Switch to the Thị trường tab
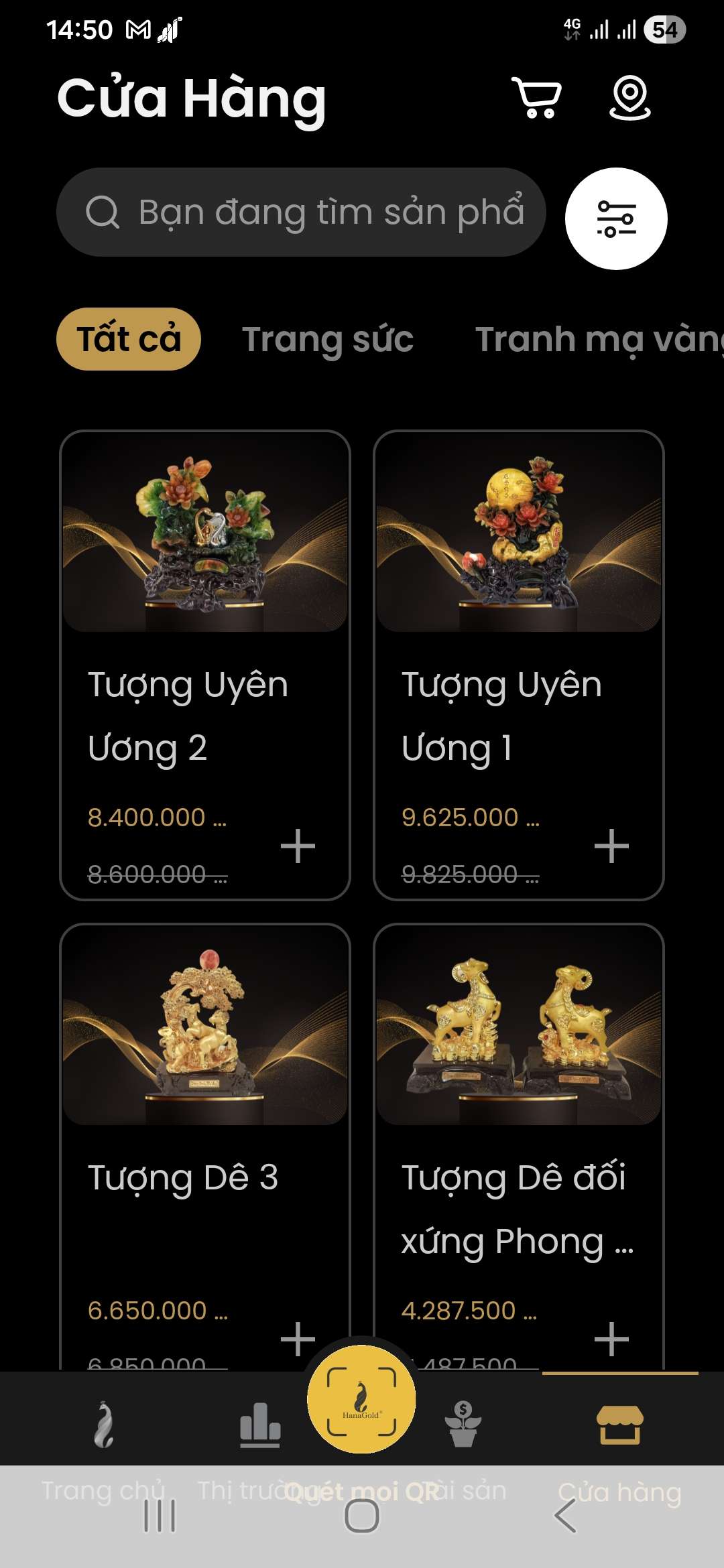Viewport: 724px width, 1568px height. 260,1425
